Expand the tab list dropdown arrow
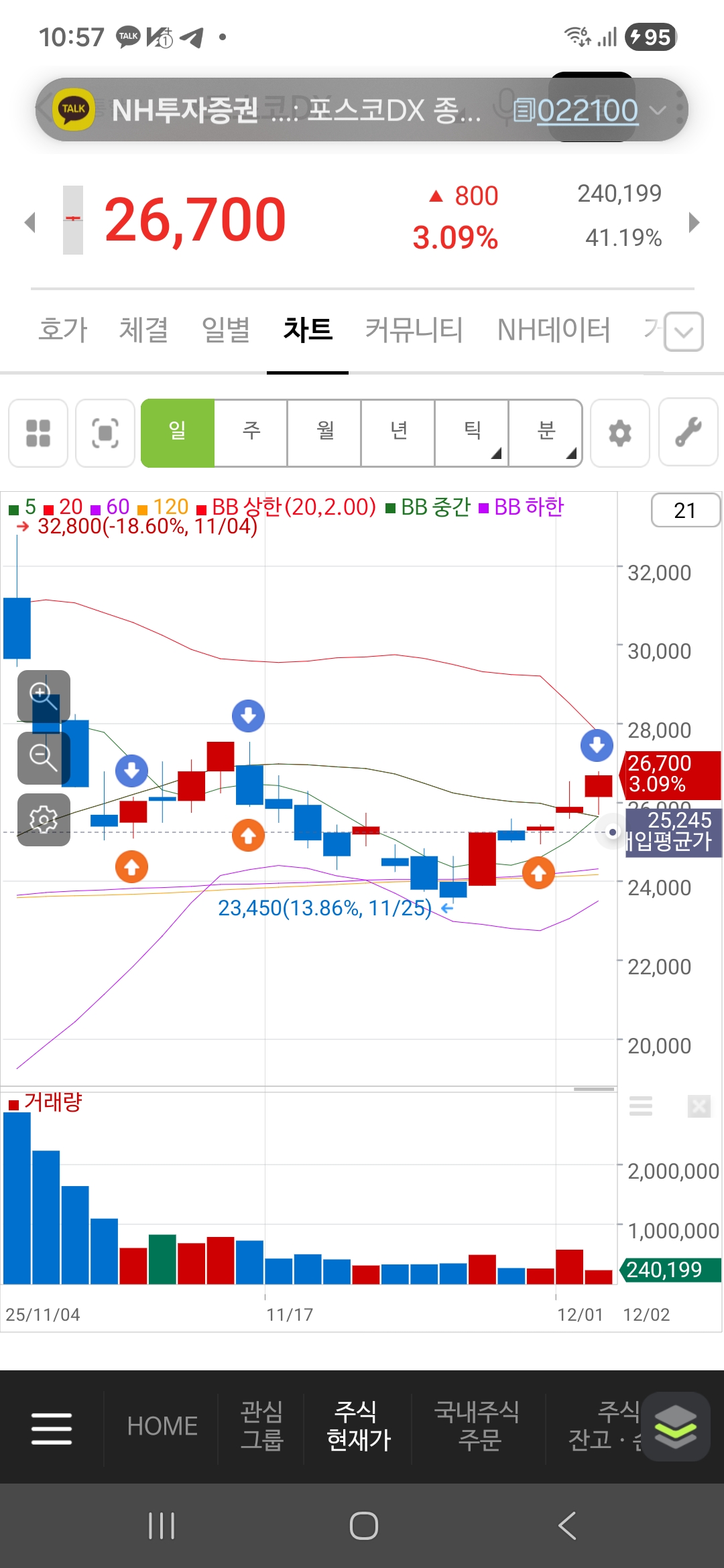724x1568 pixels. 683,332
